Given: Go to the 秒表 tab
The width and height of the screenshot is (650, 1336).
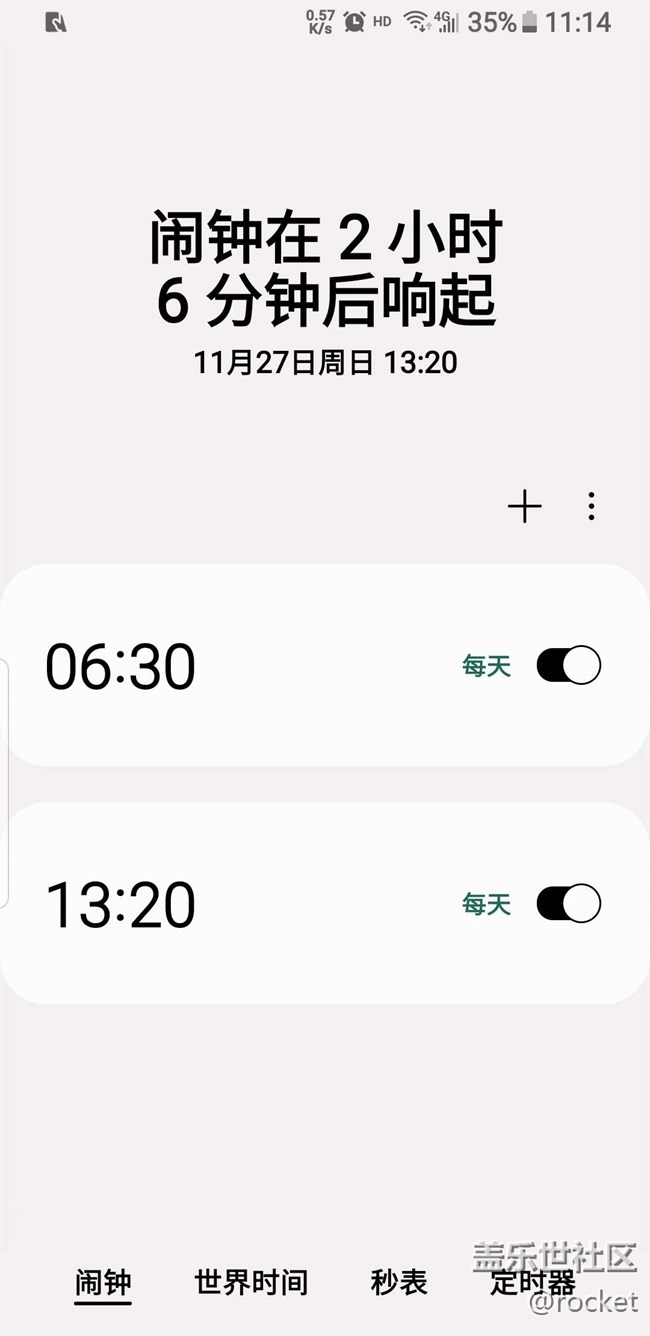Looking at the screenshot, I should point(399,1282).
